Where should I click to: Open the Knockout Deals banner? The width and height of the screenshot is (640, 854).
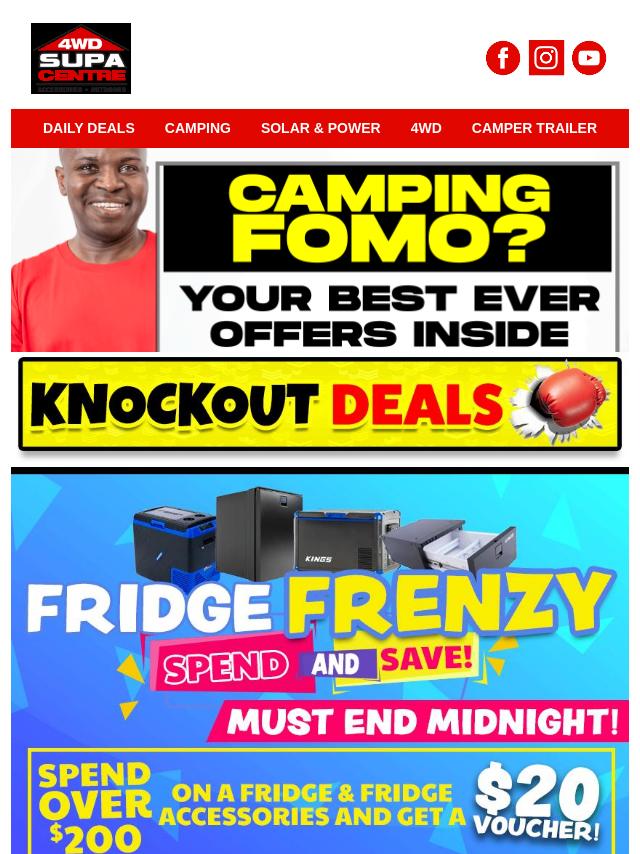(x=320, y=407)
